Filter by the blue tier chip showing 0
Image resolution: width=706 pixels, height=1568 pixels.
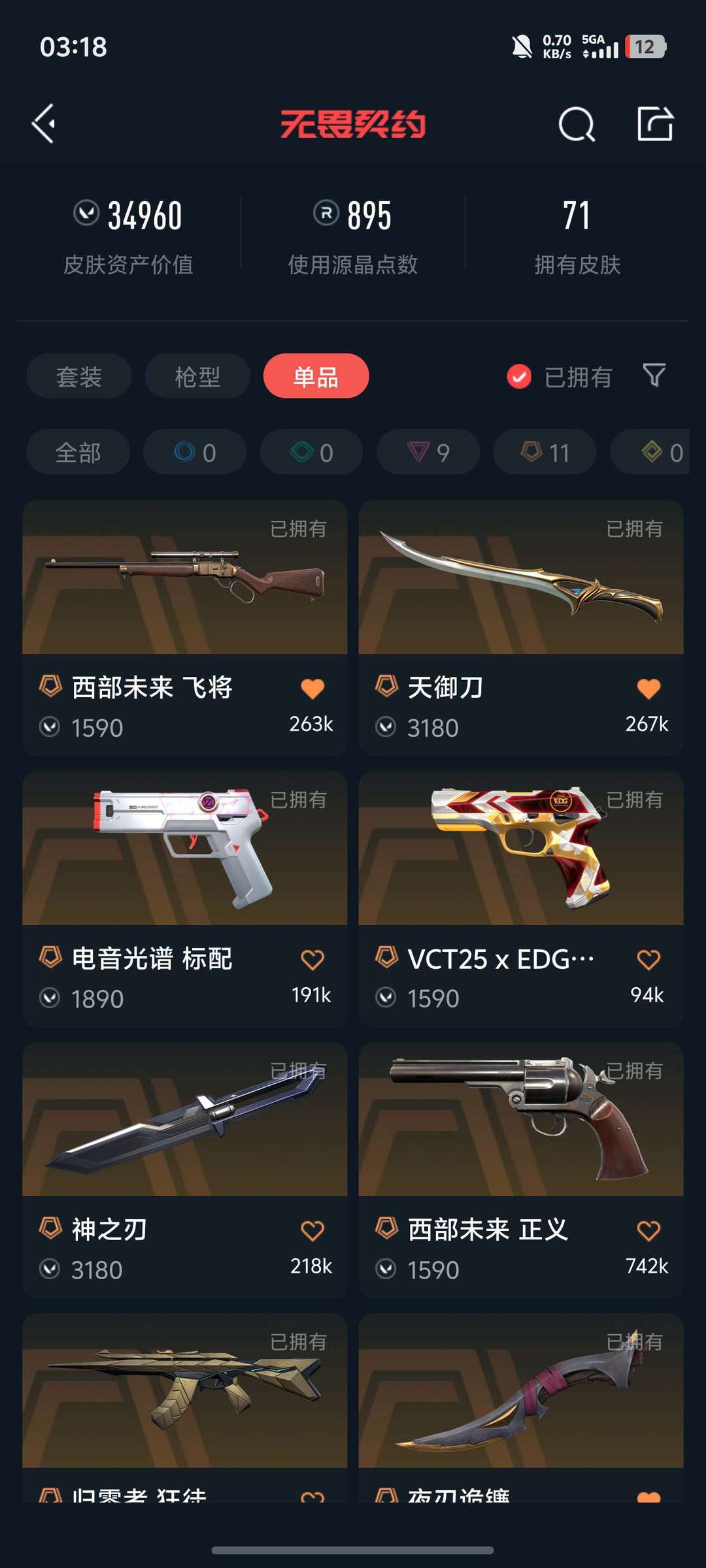tap(195, 452)
